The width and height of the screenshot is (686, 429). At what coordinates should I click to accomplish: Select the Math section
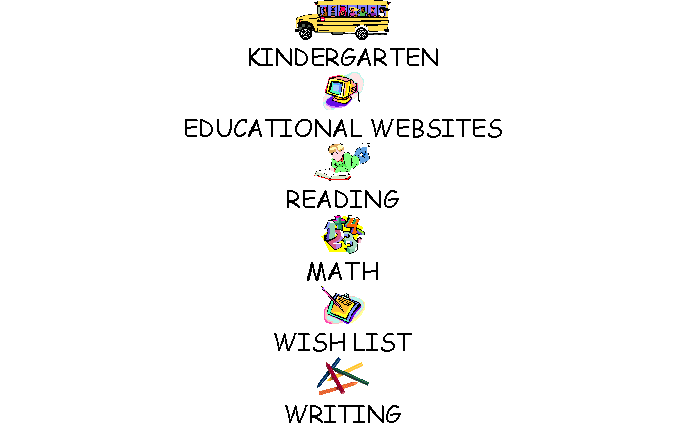[343, 271]
